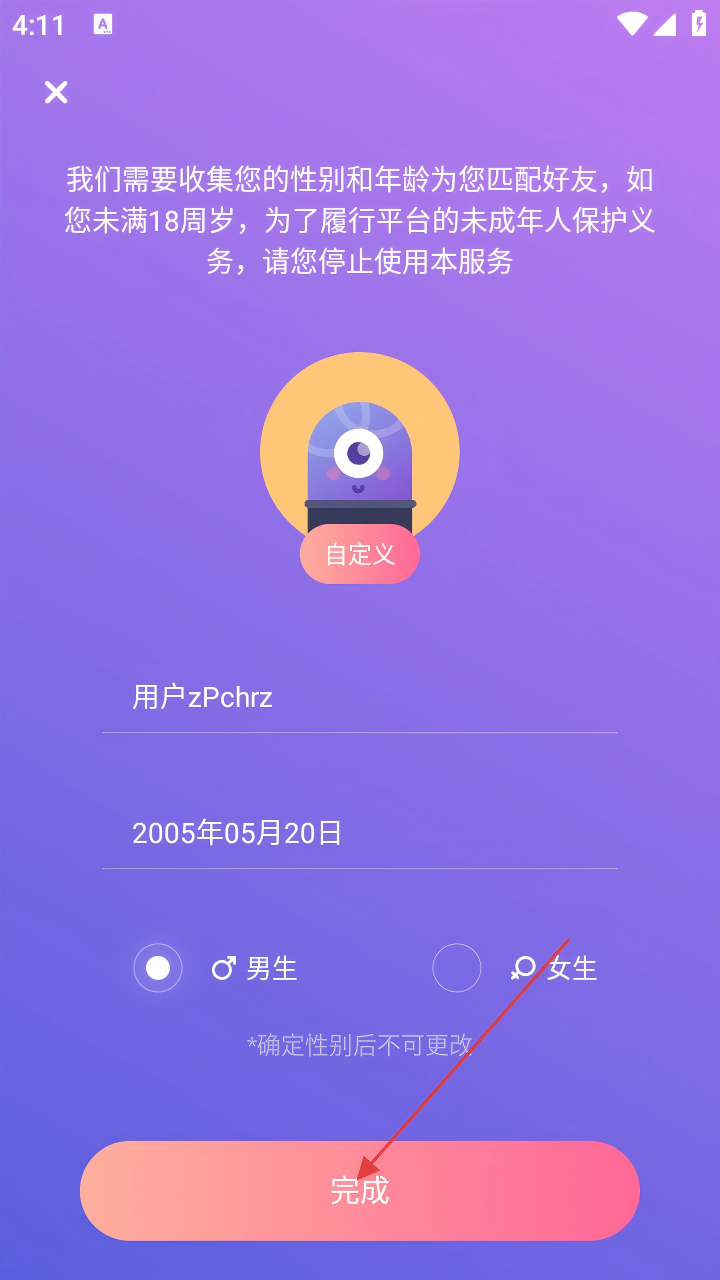This screenshot has height=1280, width=720.
Task: Choose 女生 as gender
Action: 457,968
